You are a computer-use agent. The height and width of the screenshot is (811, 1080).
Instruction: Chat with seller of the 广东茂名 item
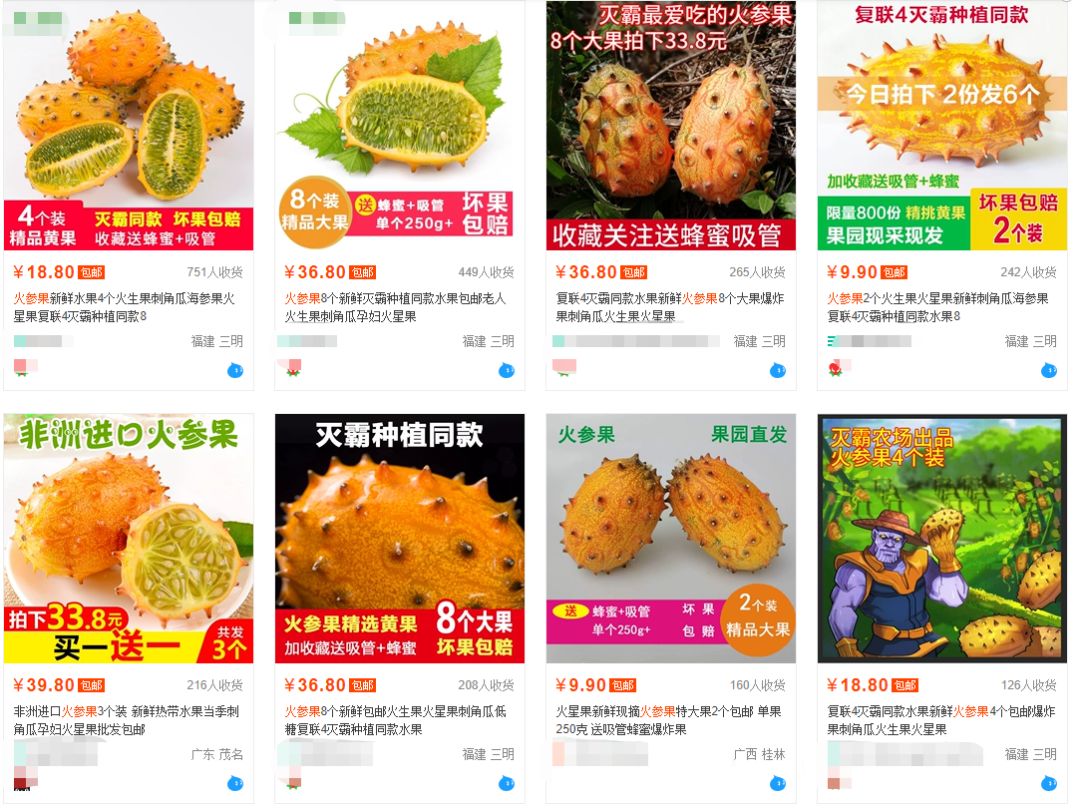coord(235,783)
